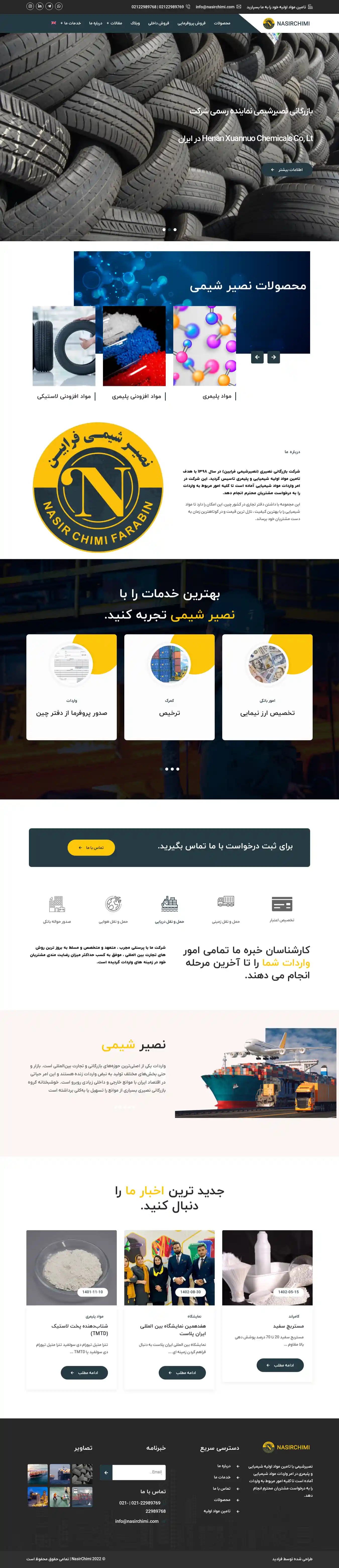Open the محصولات menu item
This screenshot has height=1568, width=339.
(222, 23)
